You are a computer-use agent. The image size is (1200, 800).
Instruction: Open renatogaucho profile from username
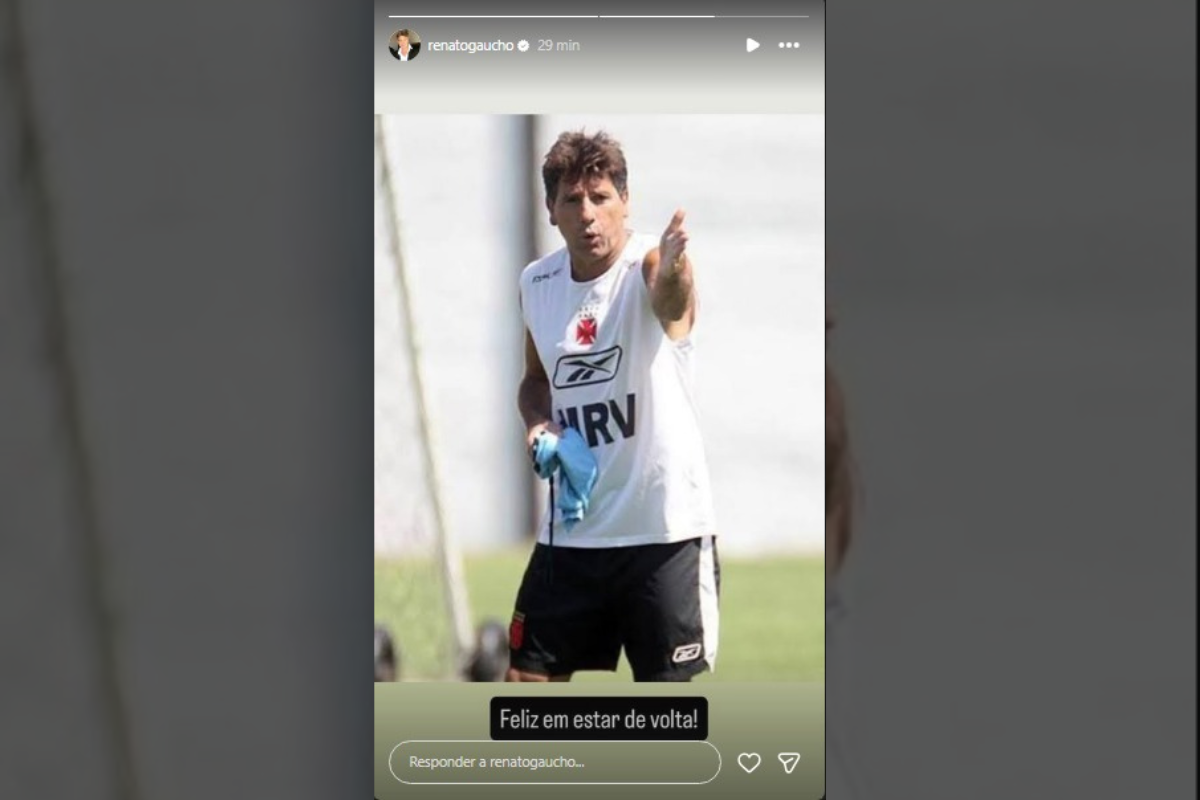(470, 45)
